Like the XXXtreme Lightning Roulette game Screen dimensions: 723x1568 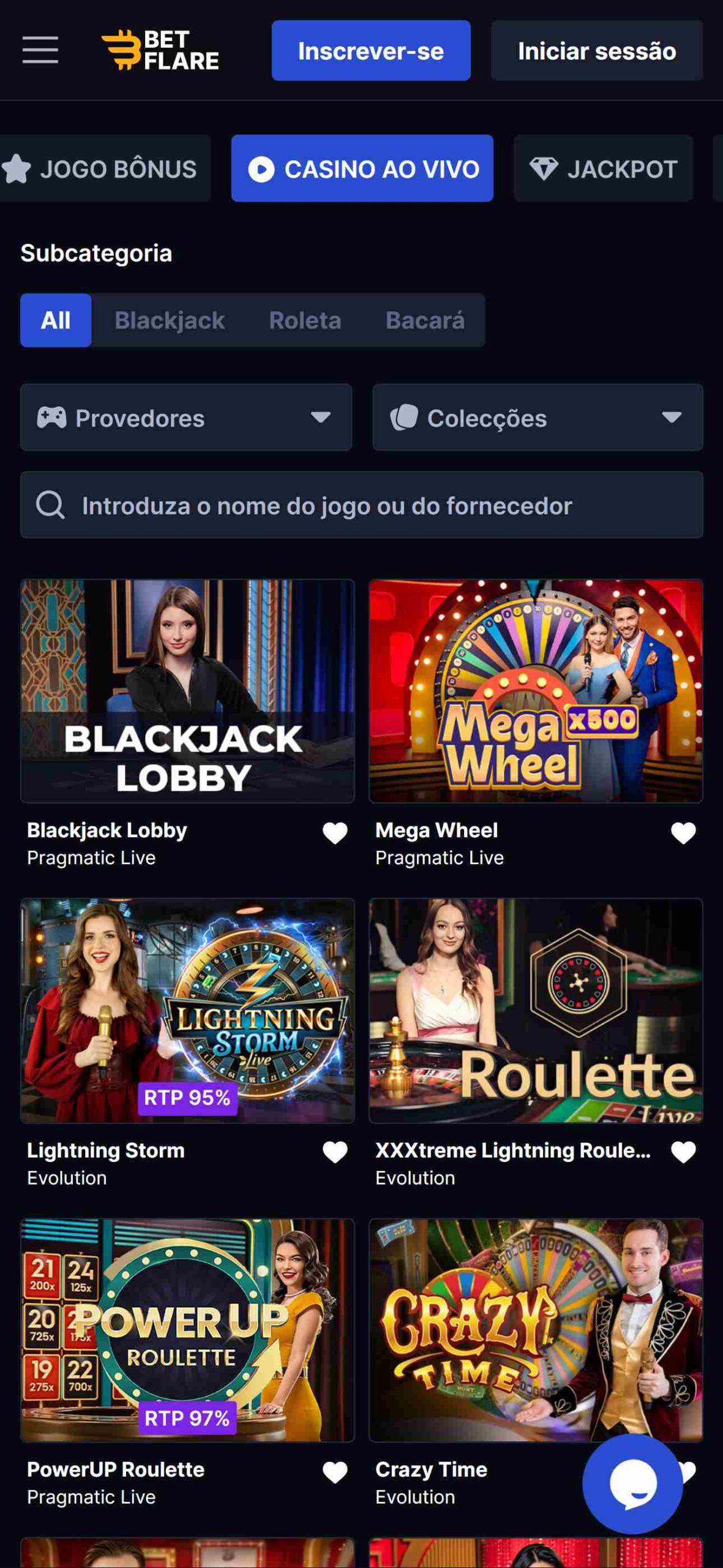[683, 1153]
